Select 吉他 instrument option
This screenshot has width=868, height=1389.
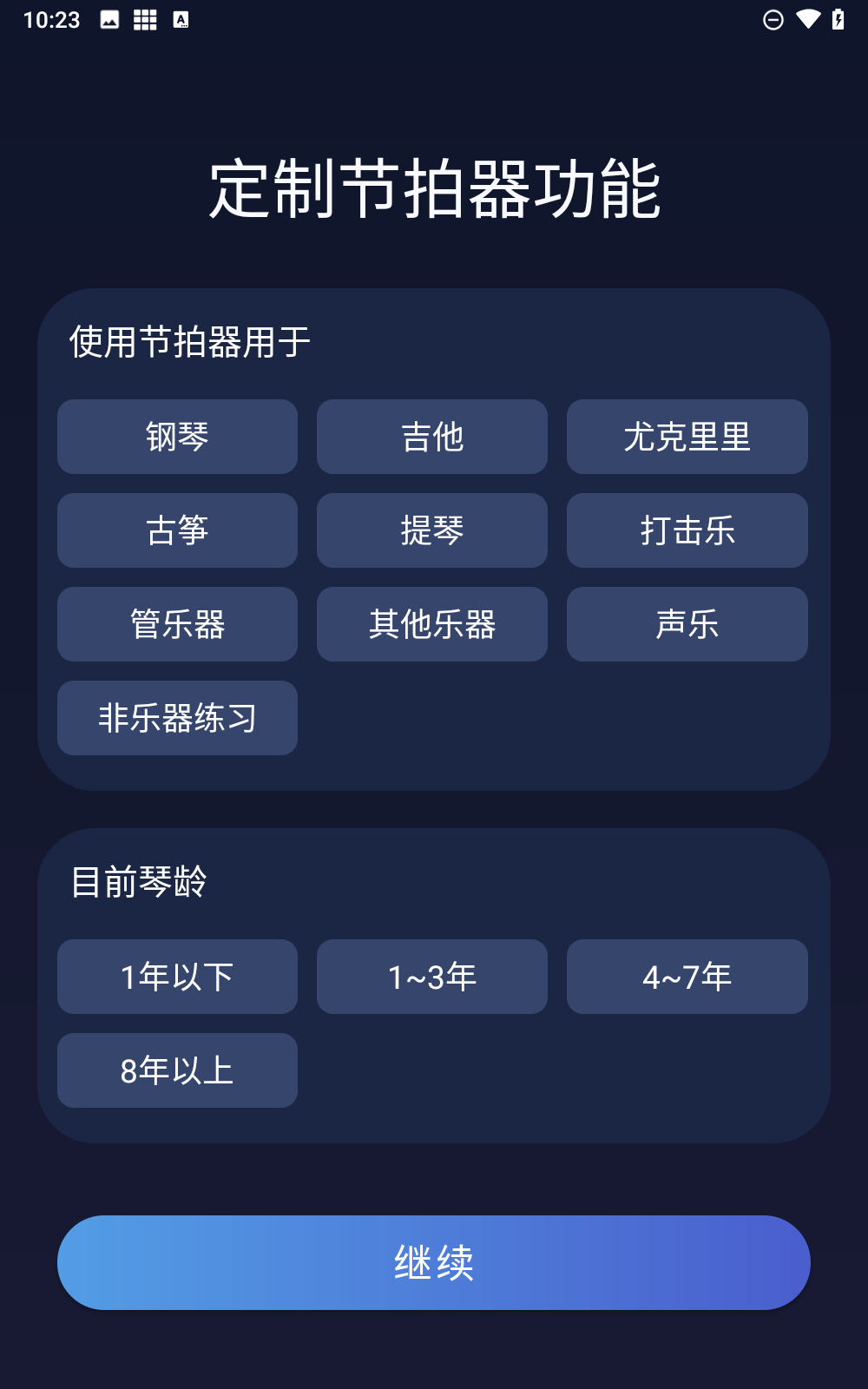click(431, 437)
